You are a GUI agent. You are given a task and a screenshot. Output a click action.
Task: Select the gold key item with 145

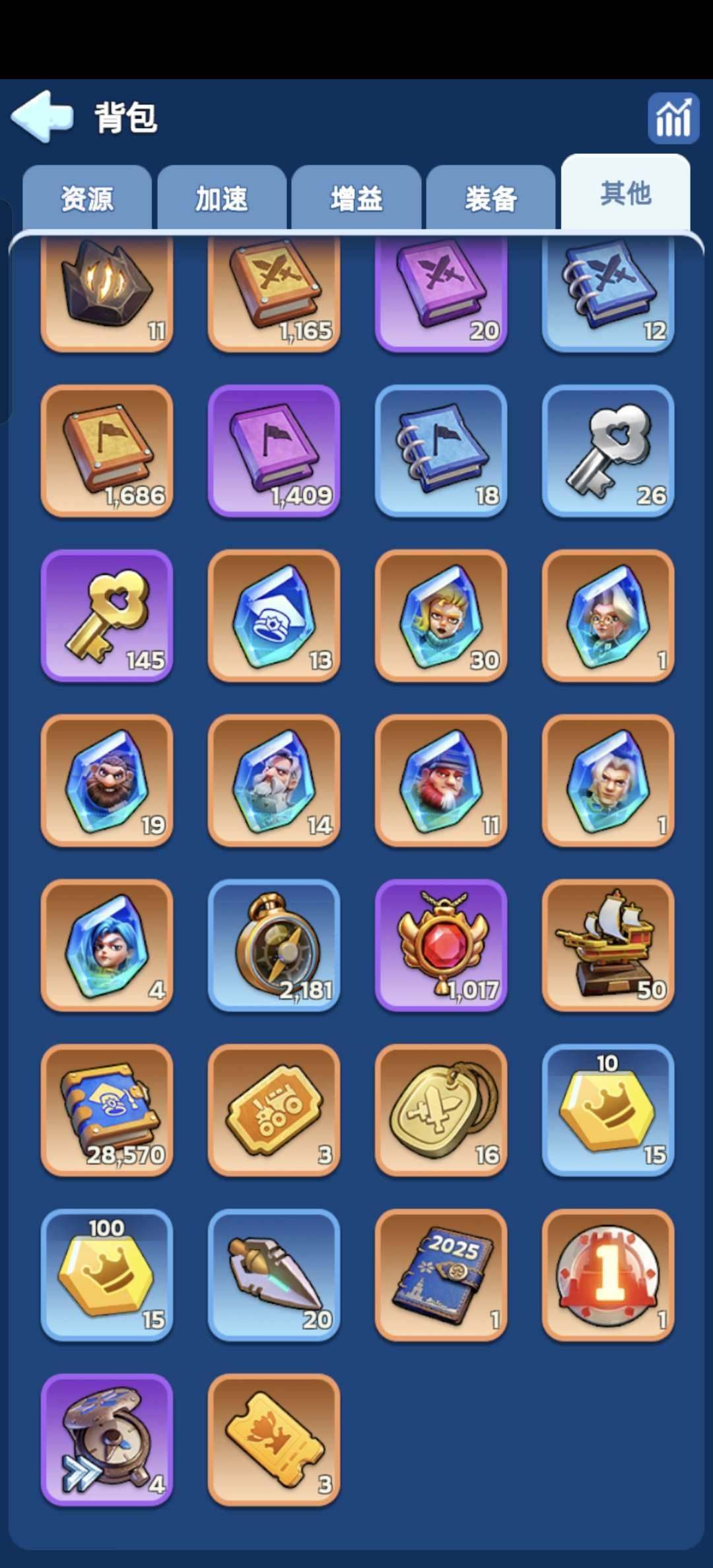107,615
